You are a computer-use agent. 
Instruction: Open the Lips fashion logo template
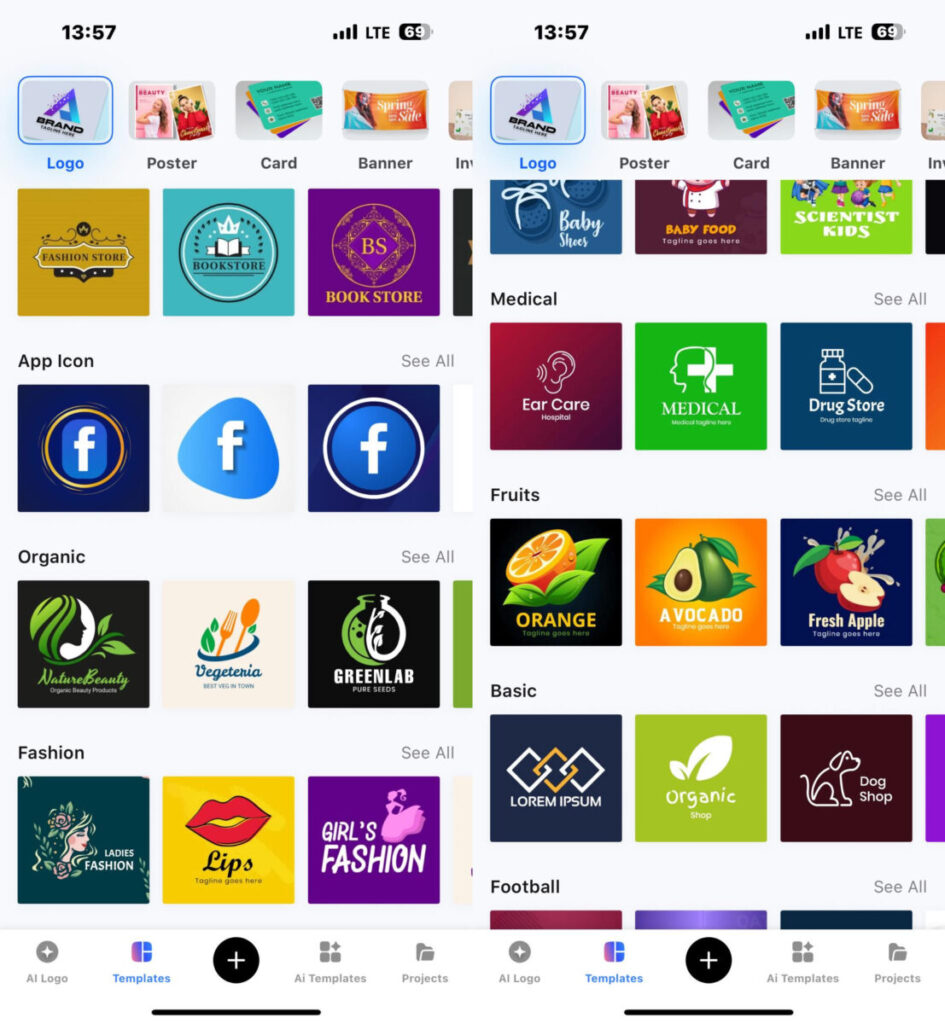228,840
